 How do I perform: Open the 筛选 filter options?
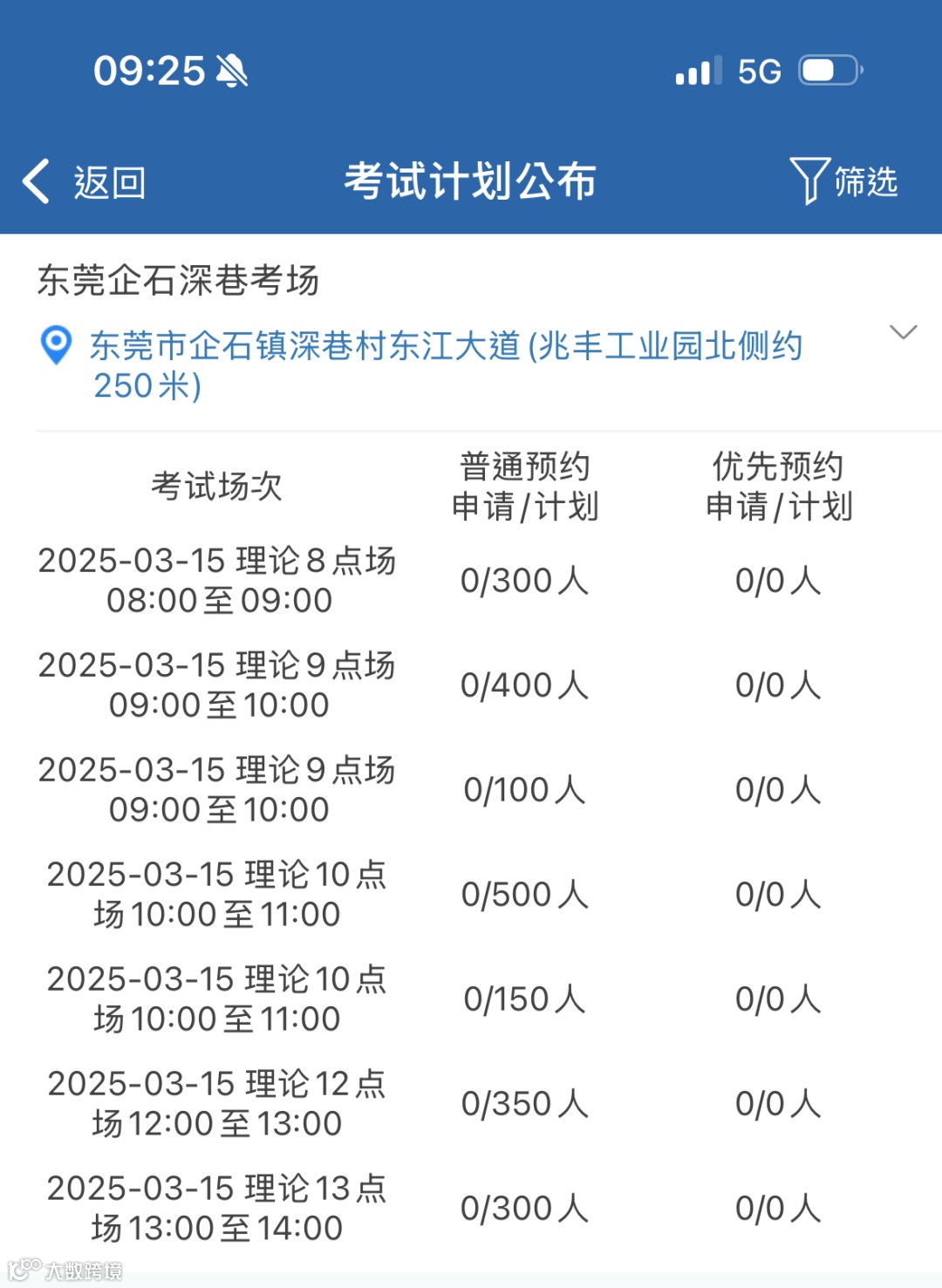pyautogui.click(x=843, y=181)
